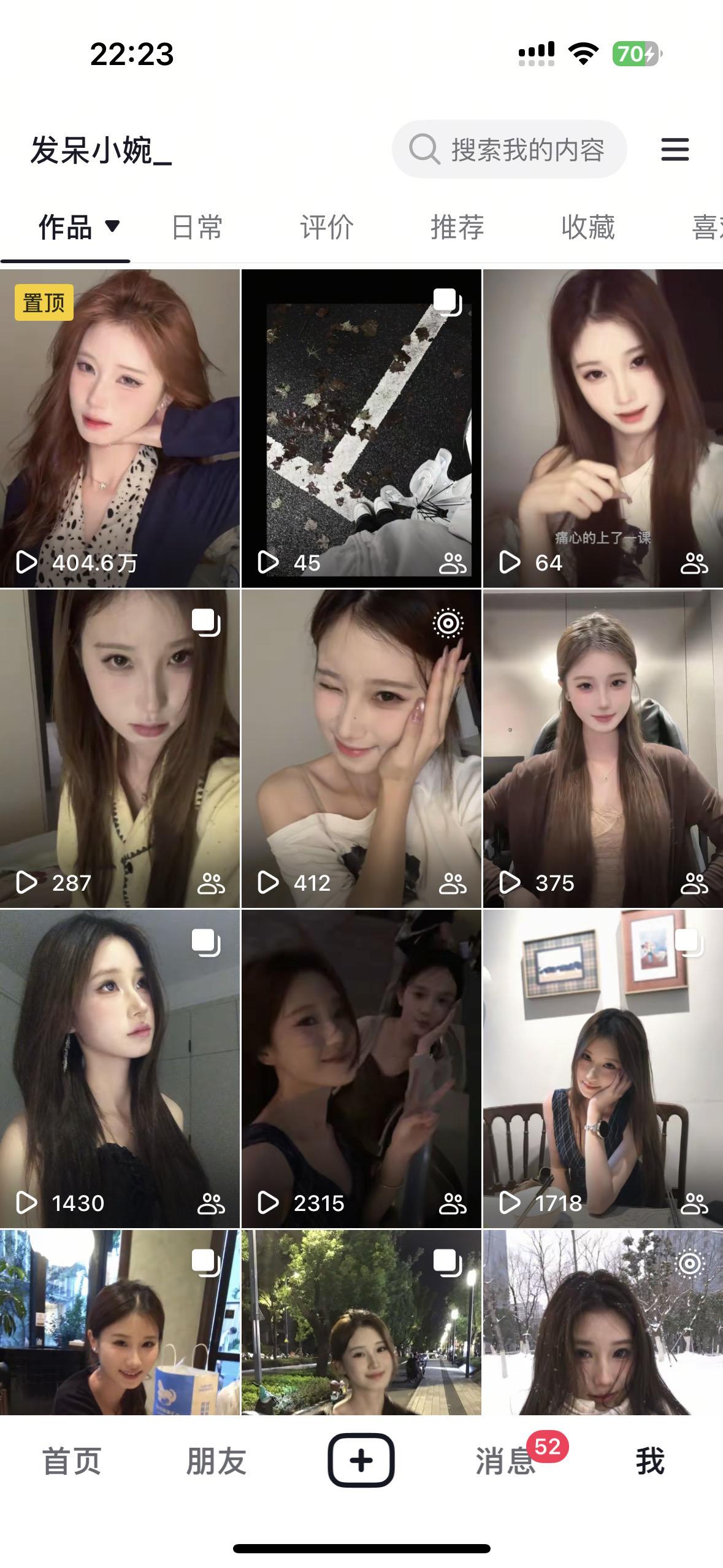Screen dimensions: 723x1568
Task: Open the video with 2315 plays
Action: 361,1069
